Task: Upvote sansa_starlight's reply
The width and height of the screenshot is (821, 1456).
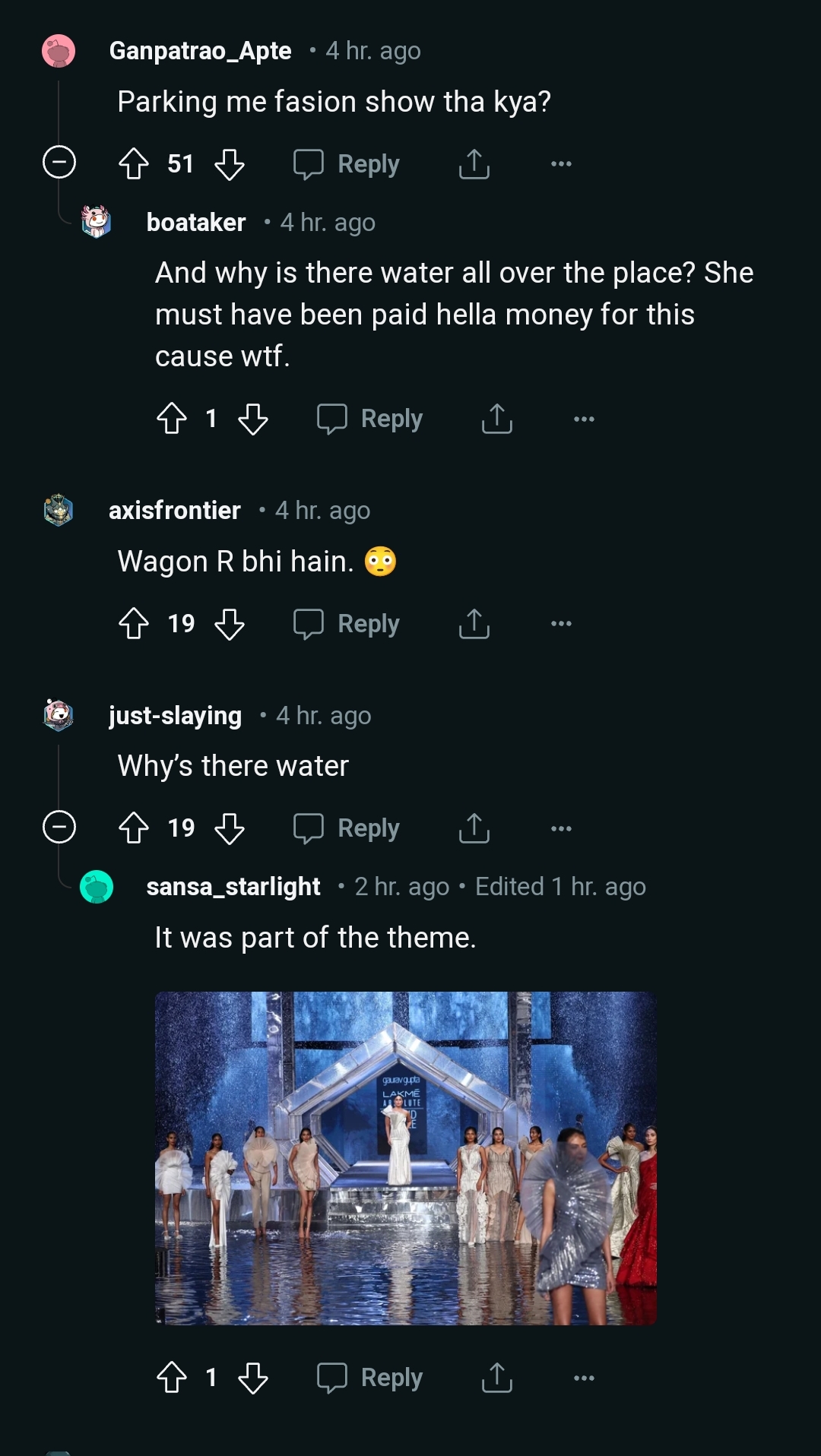Action: tap(172, 1377)
